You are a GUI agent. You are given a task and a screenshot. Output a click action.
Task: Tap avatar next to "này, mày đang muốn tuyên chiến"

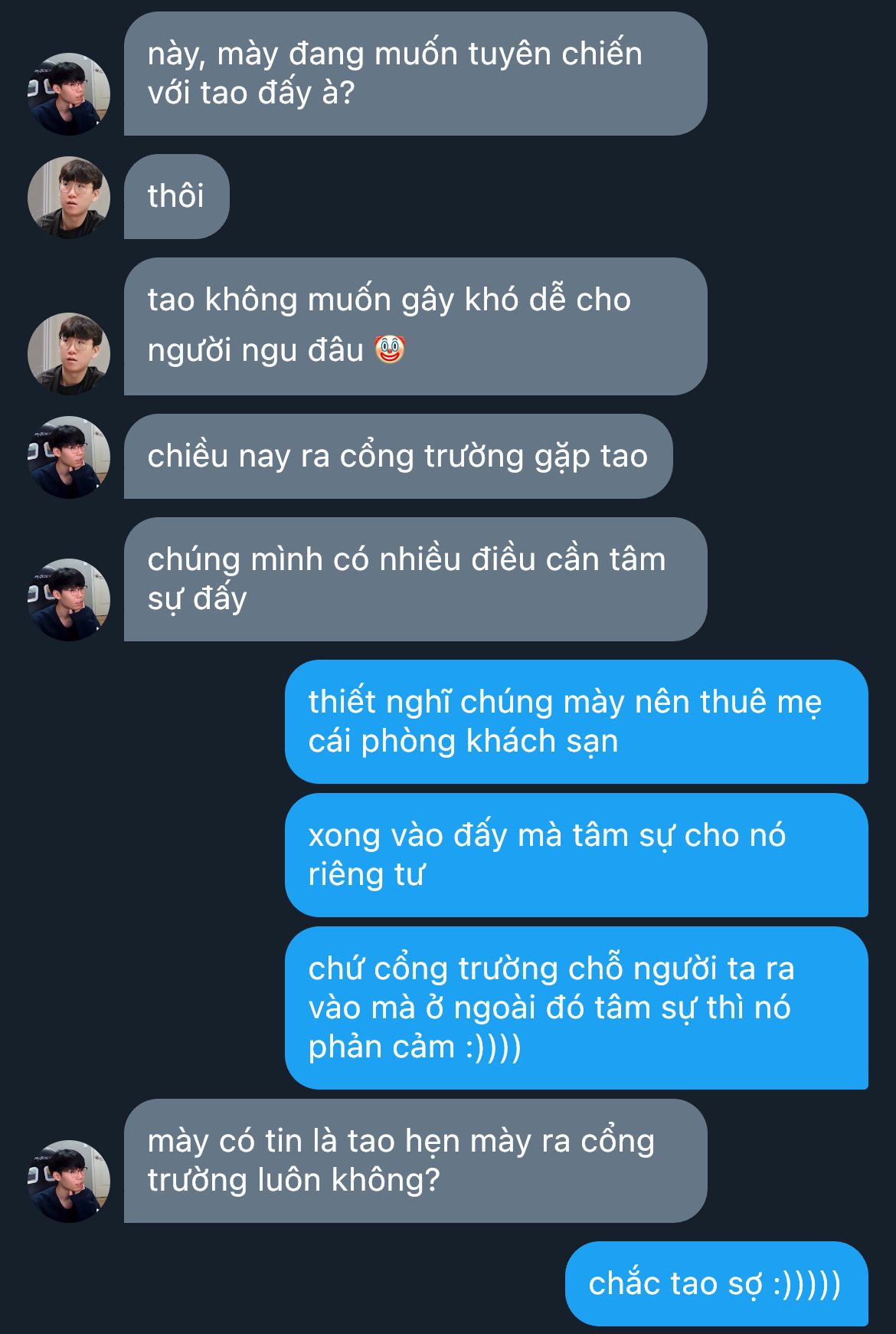[69, 94]
